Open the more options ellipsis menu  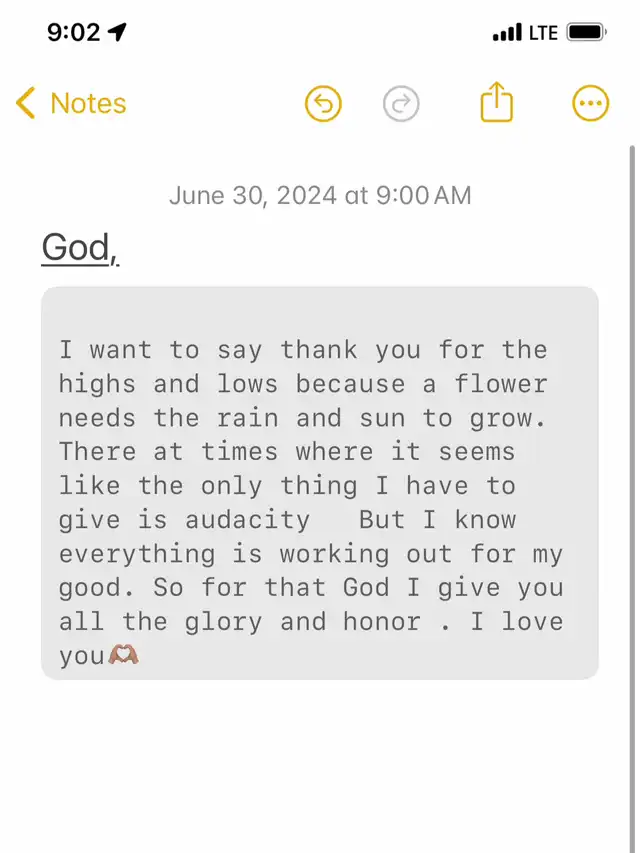click(x=589, y=103)
